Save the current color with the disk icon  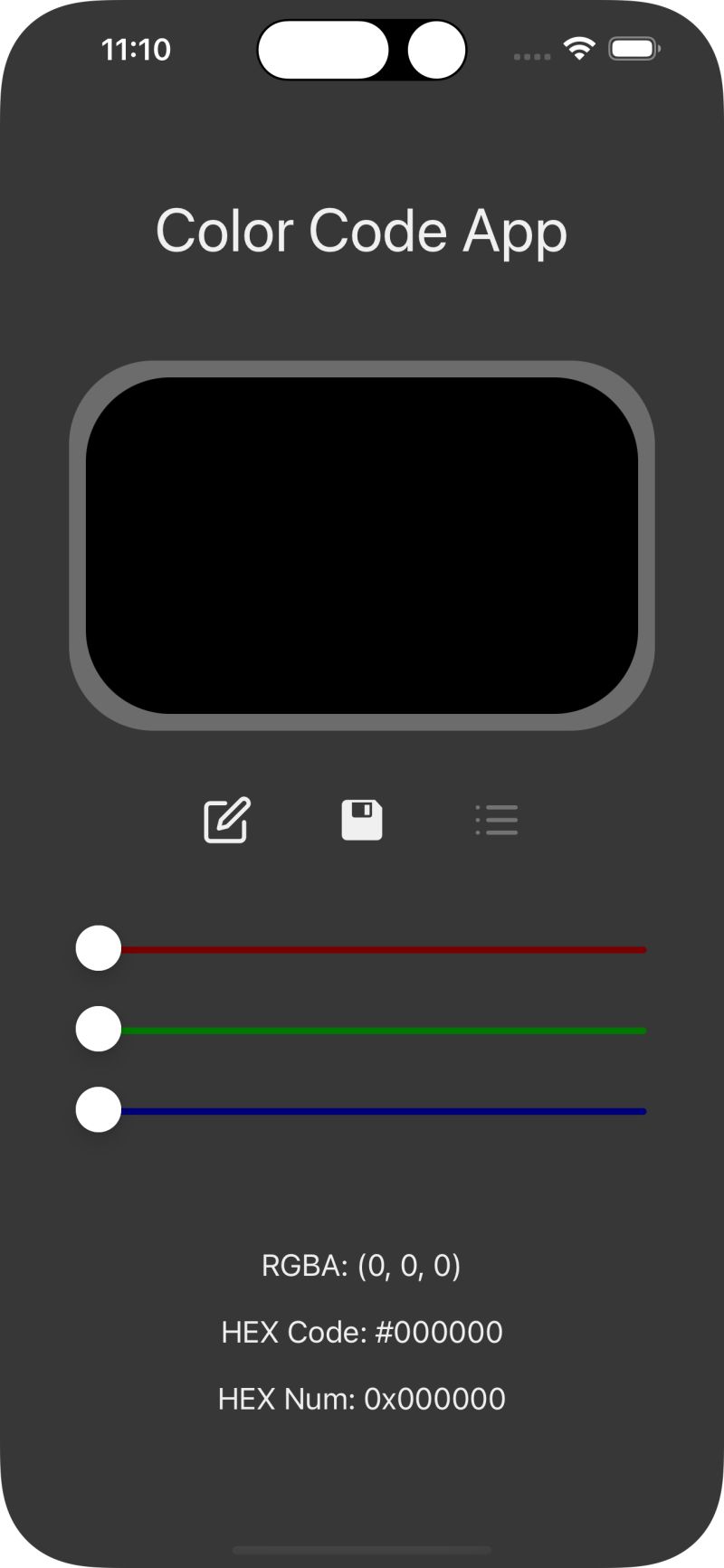tap(362, 821)
